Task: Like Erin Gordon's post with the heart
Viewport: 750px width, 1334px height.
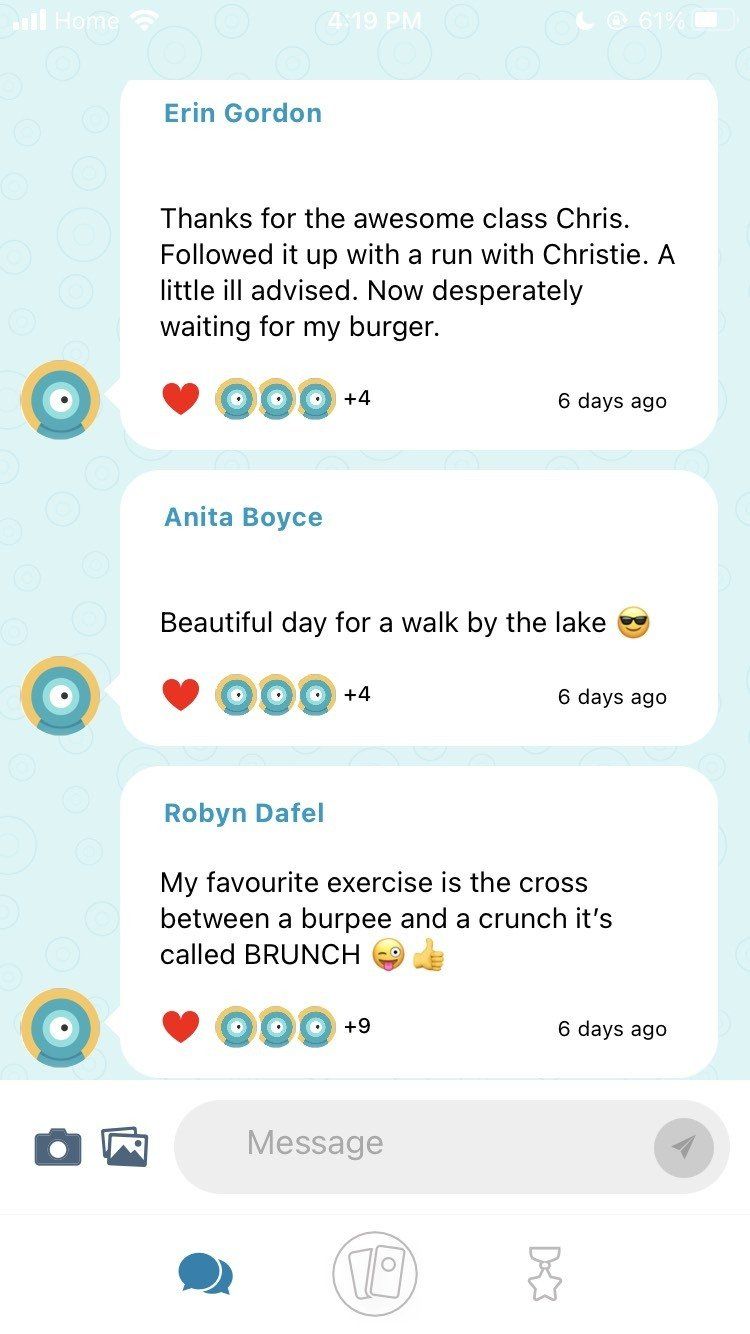Action: point(181,399)
